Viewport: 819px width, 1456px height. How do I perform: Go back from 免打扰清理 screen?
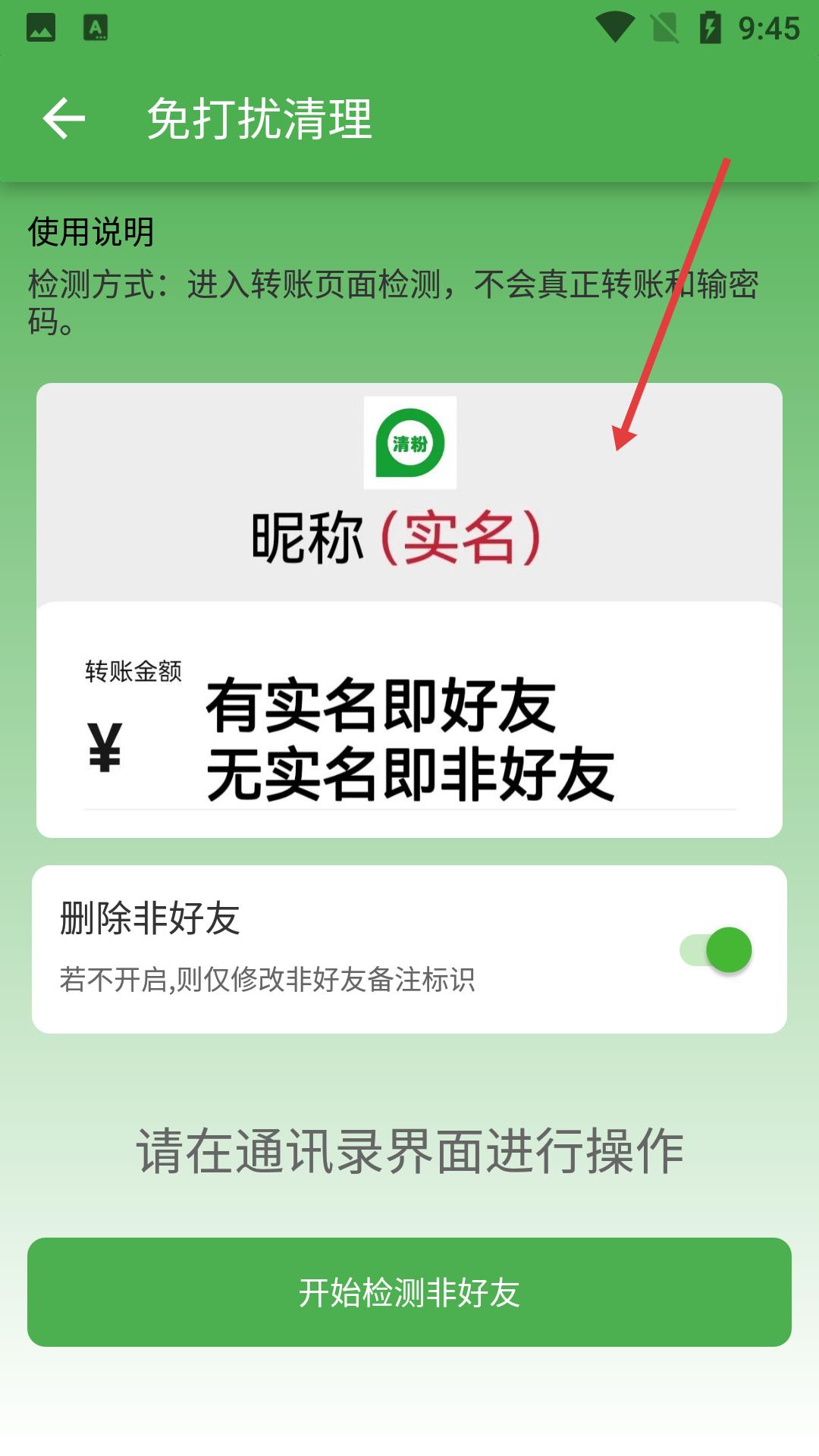coord(64,118)
